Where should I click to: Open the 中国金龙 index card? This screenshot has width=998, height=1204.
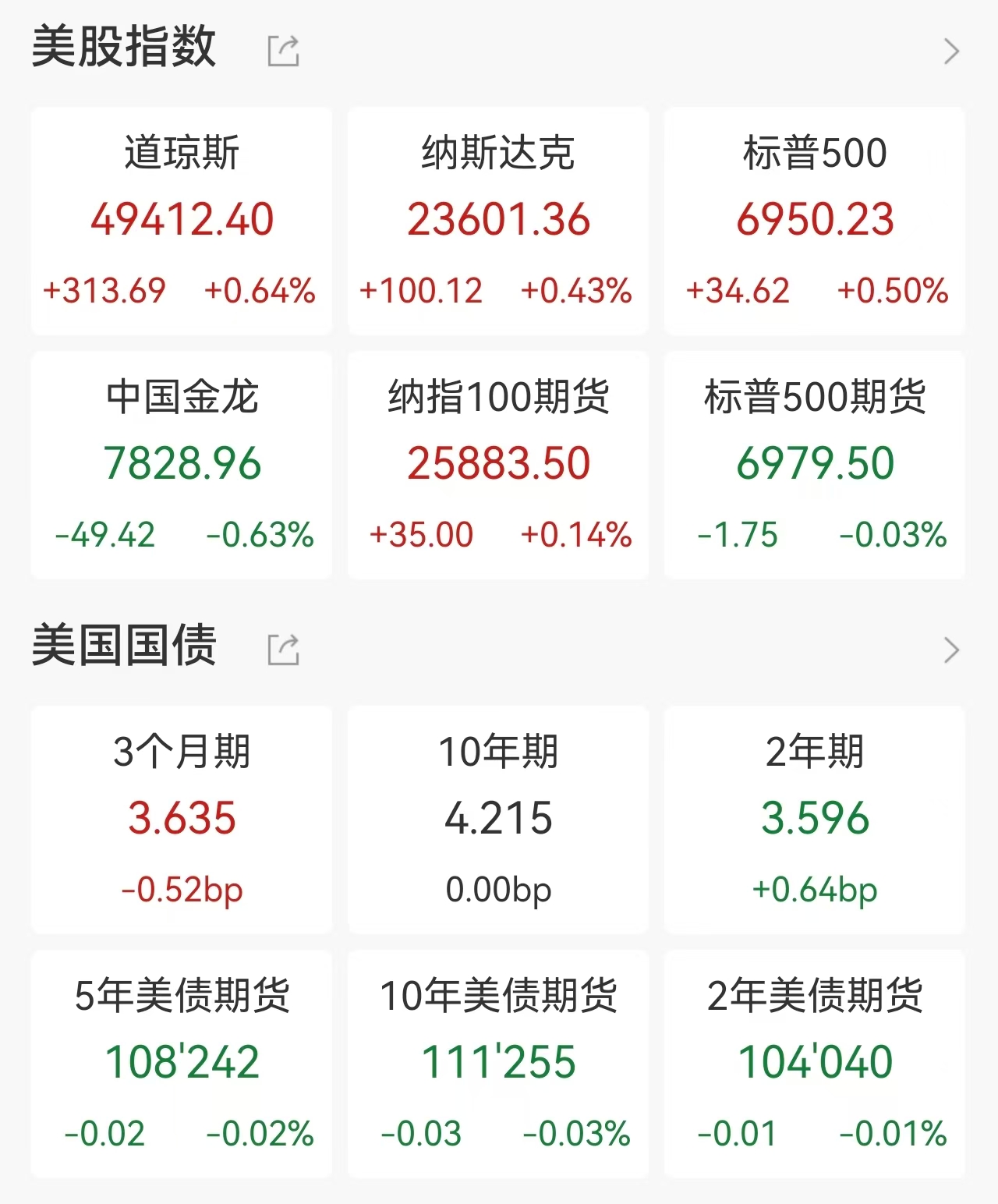point(182,465)
